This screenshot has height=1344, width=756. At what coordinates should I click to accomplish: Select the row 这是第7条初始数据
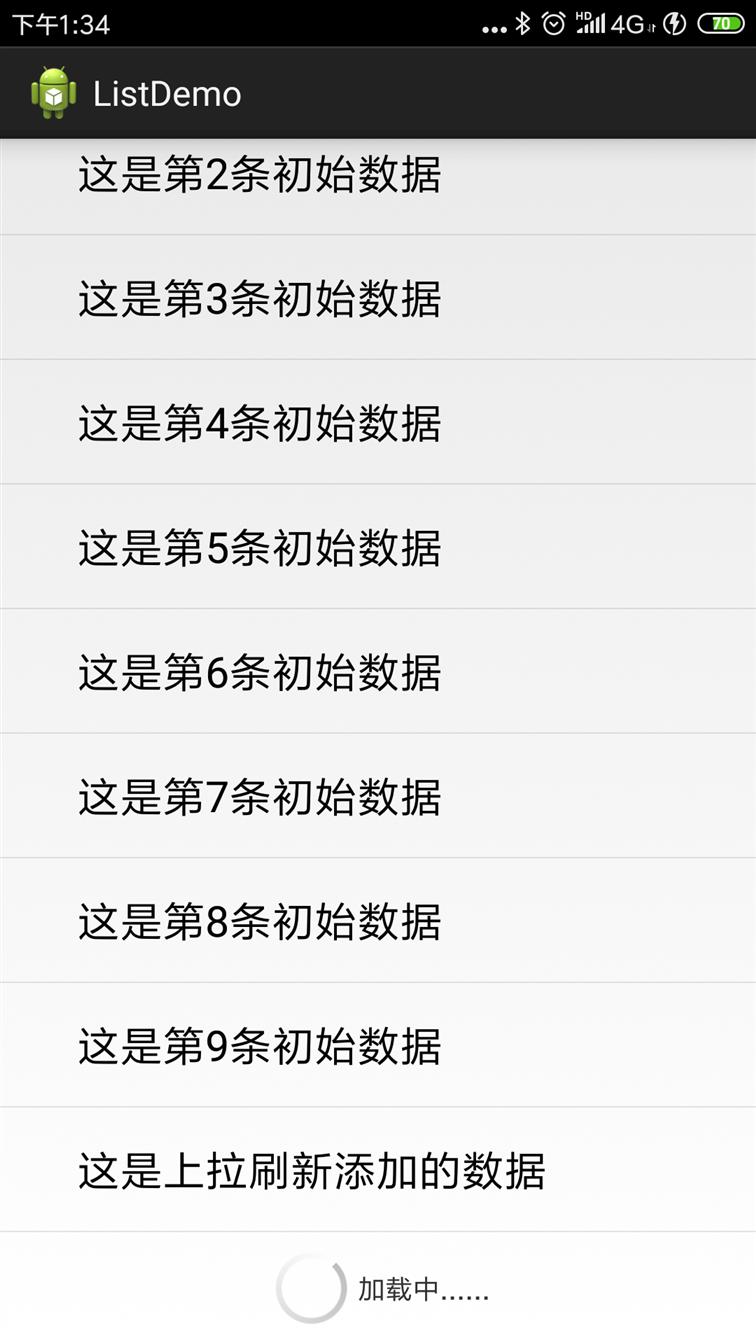pyautogui.click(x=378, y=796)
